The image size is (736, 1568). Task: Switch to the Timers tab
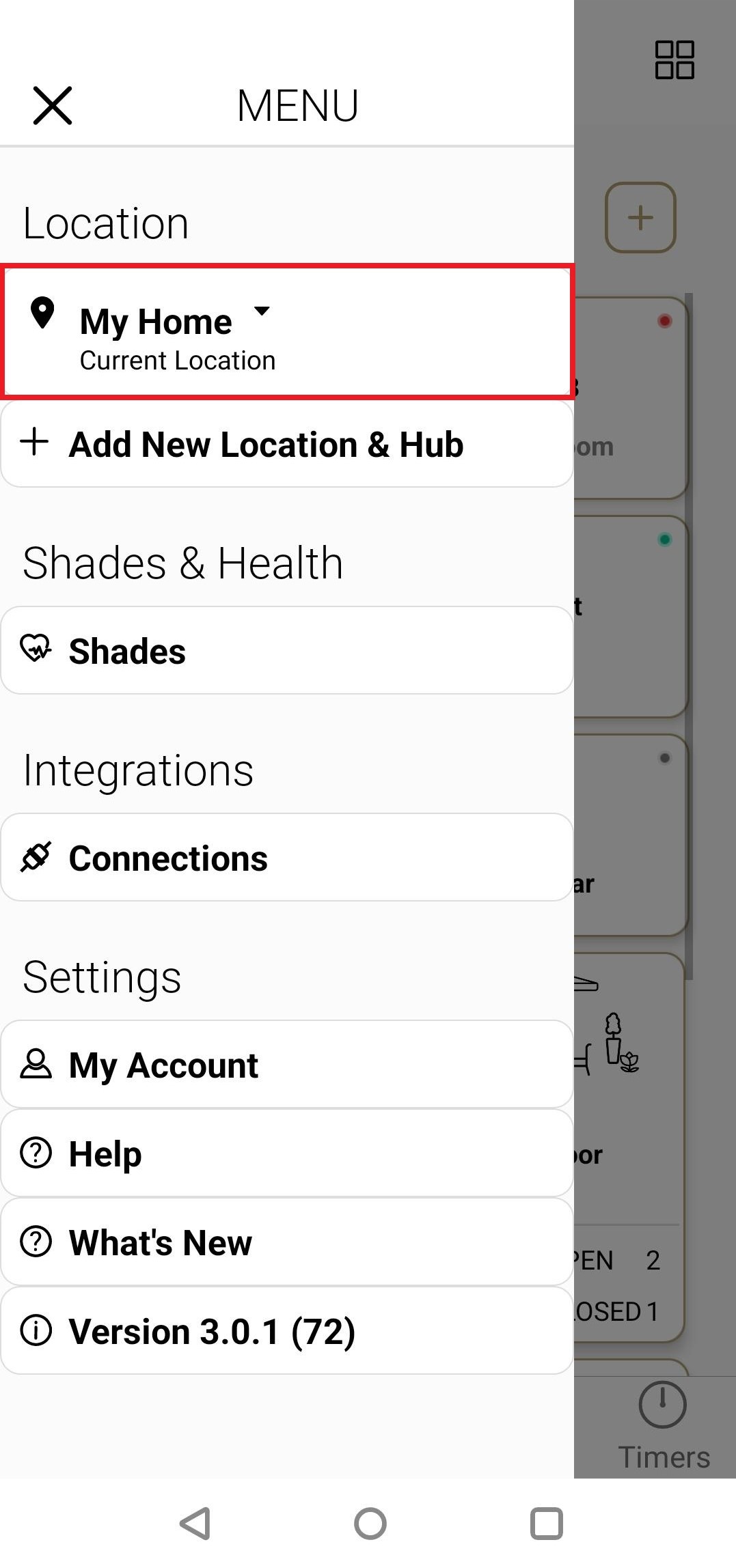pyautogui.click(x=663, y=1426)
